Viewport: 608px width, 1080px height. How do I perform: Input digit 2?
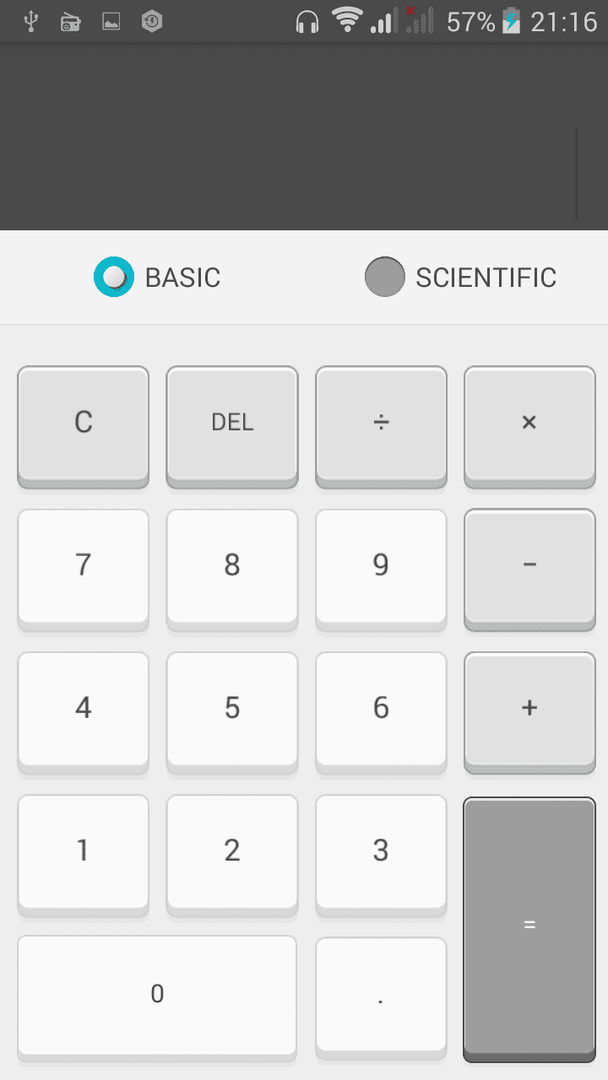(232, 855)
